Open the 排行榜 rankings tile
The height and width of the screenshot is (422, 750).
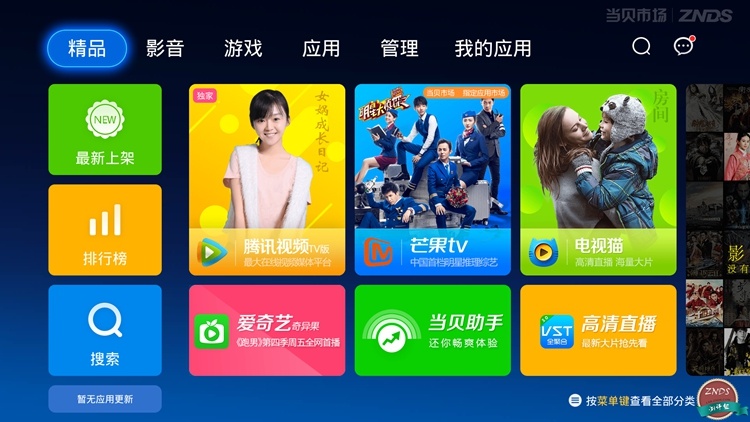(x=105, y=230)
